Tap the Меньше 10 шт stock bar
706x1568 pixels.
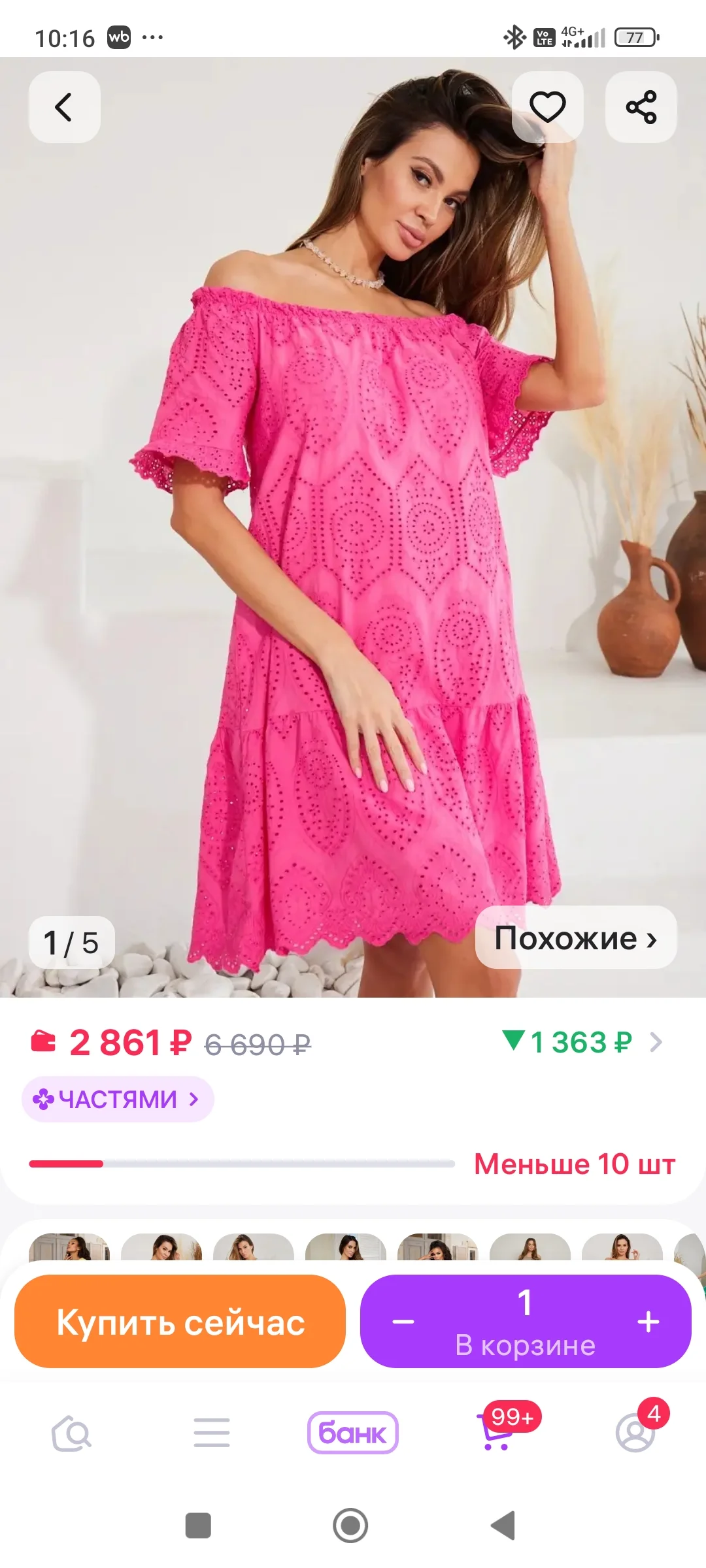pos(241,1164)
